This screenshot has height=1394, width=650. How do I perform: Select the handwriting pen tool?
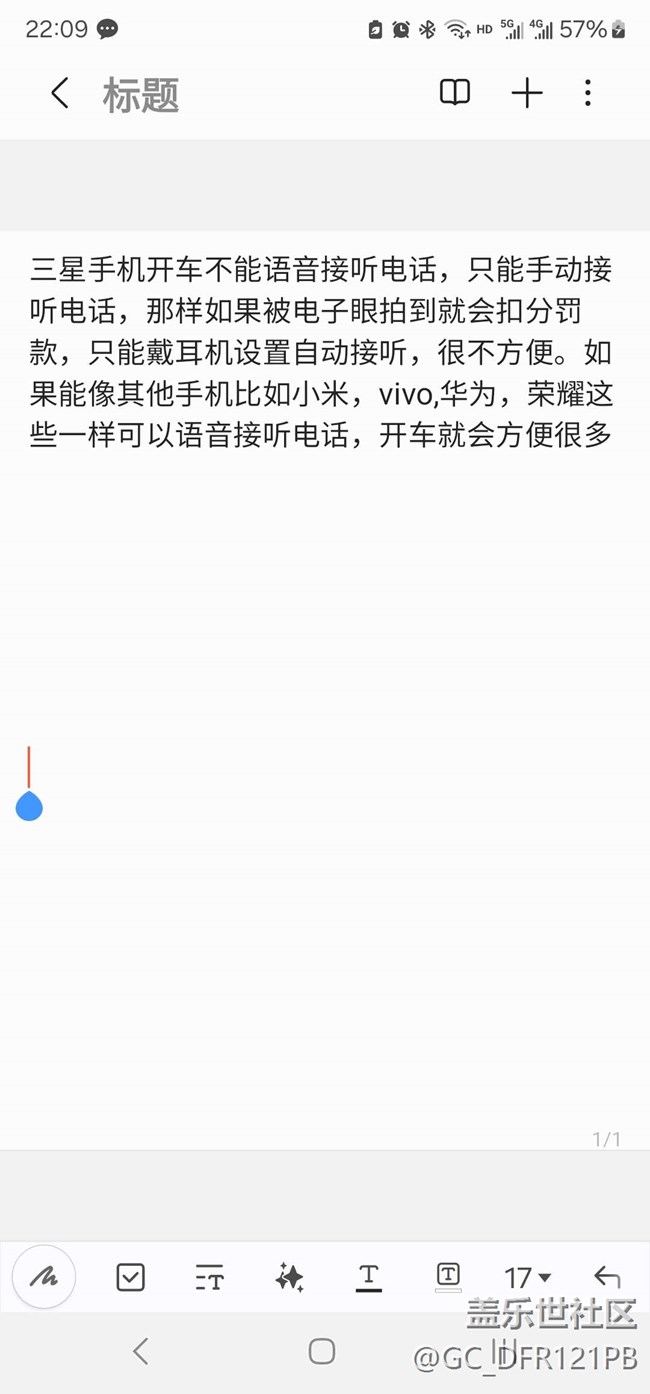(x=44, y=1277)
